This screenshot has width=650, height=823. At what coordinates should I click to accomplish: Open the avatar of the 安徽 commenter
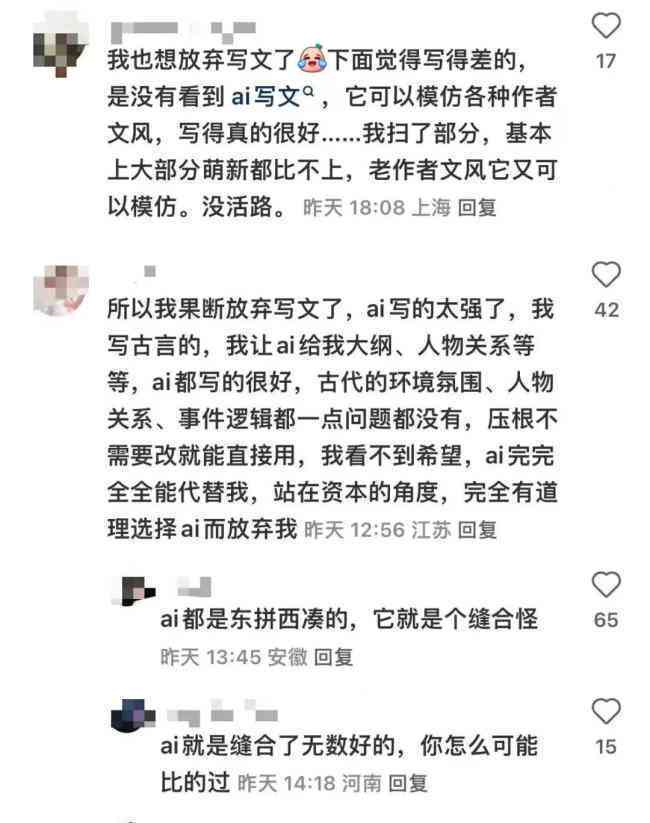[136, 592]
